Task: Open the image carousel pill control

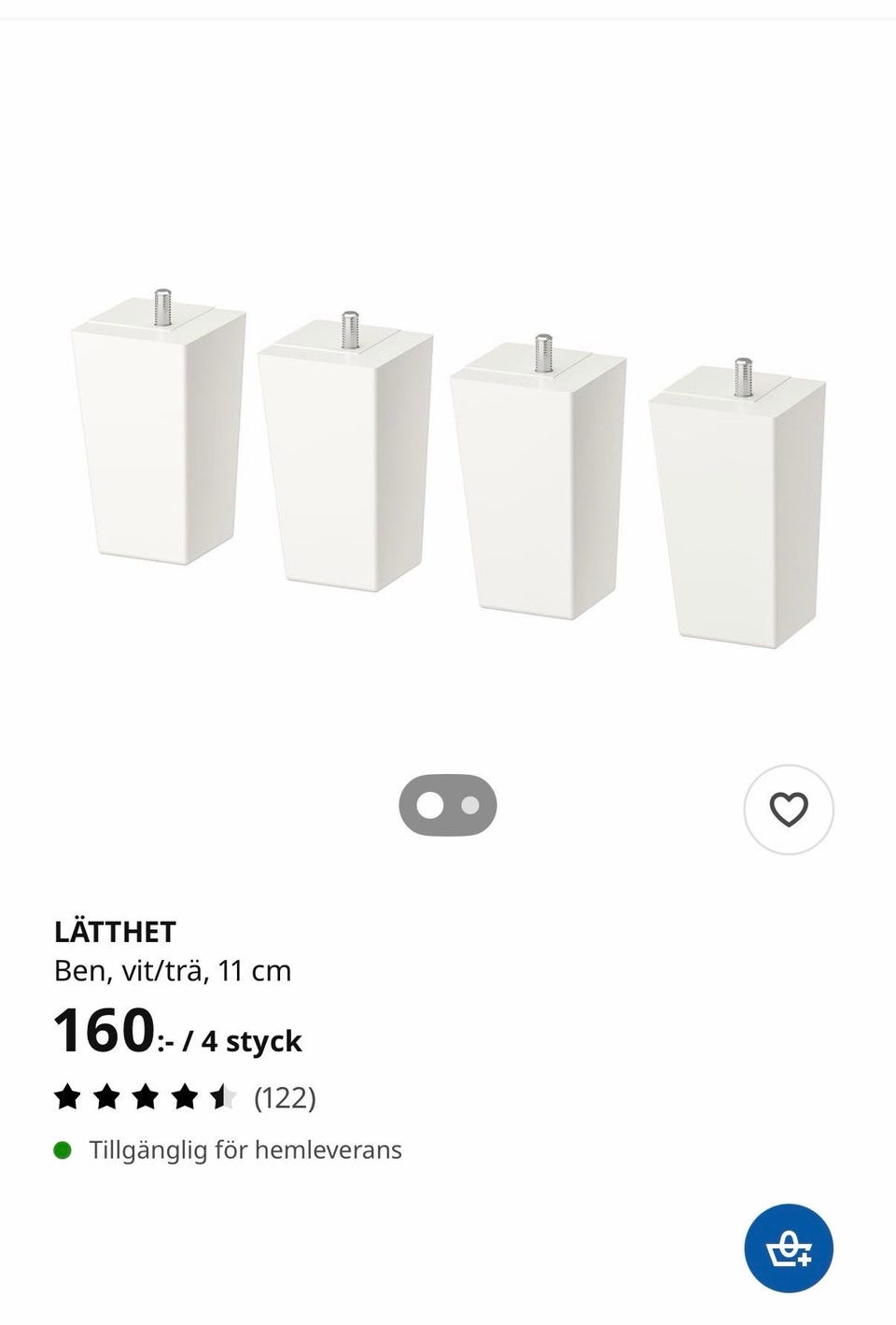Action: click(x=448, y=803)
